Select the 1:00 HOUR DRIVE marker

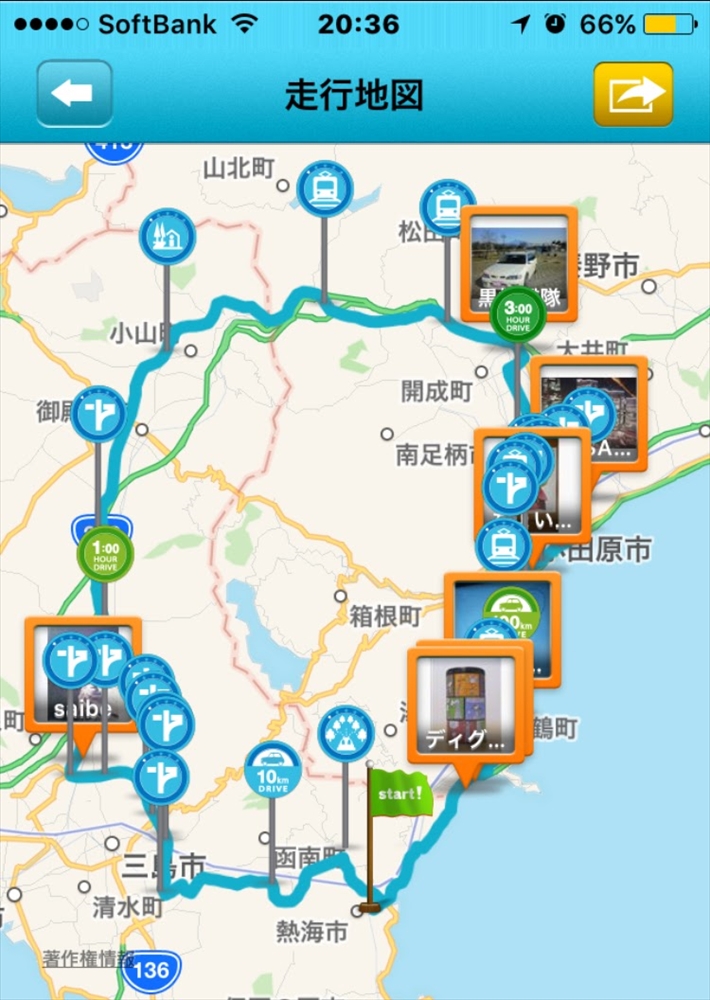point(105,553)
